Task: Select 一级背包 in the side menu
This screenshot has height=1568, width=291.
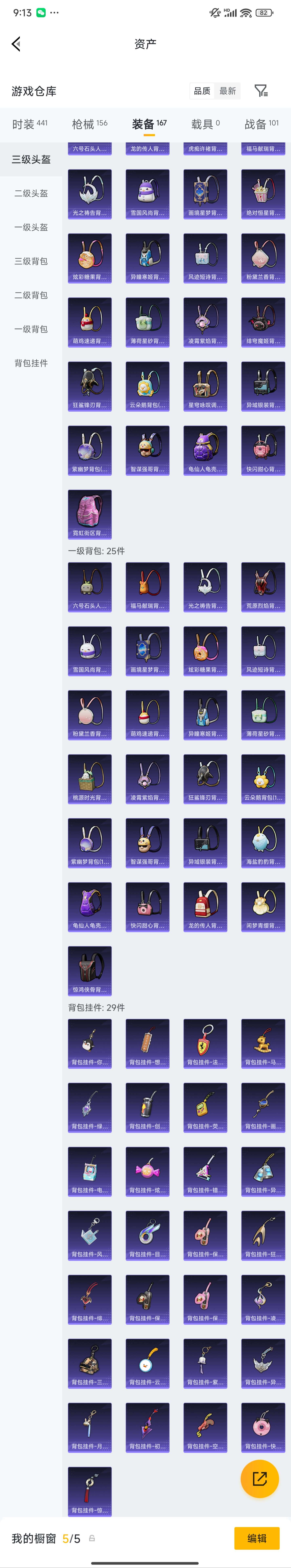Action: click(x=31, y=329)
